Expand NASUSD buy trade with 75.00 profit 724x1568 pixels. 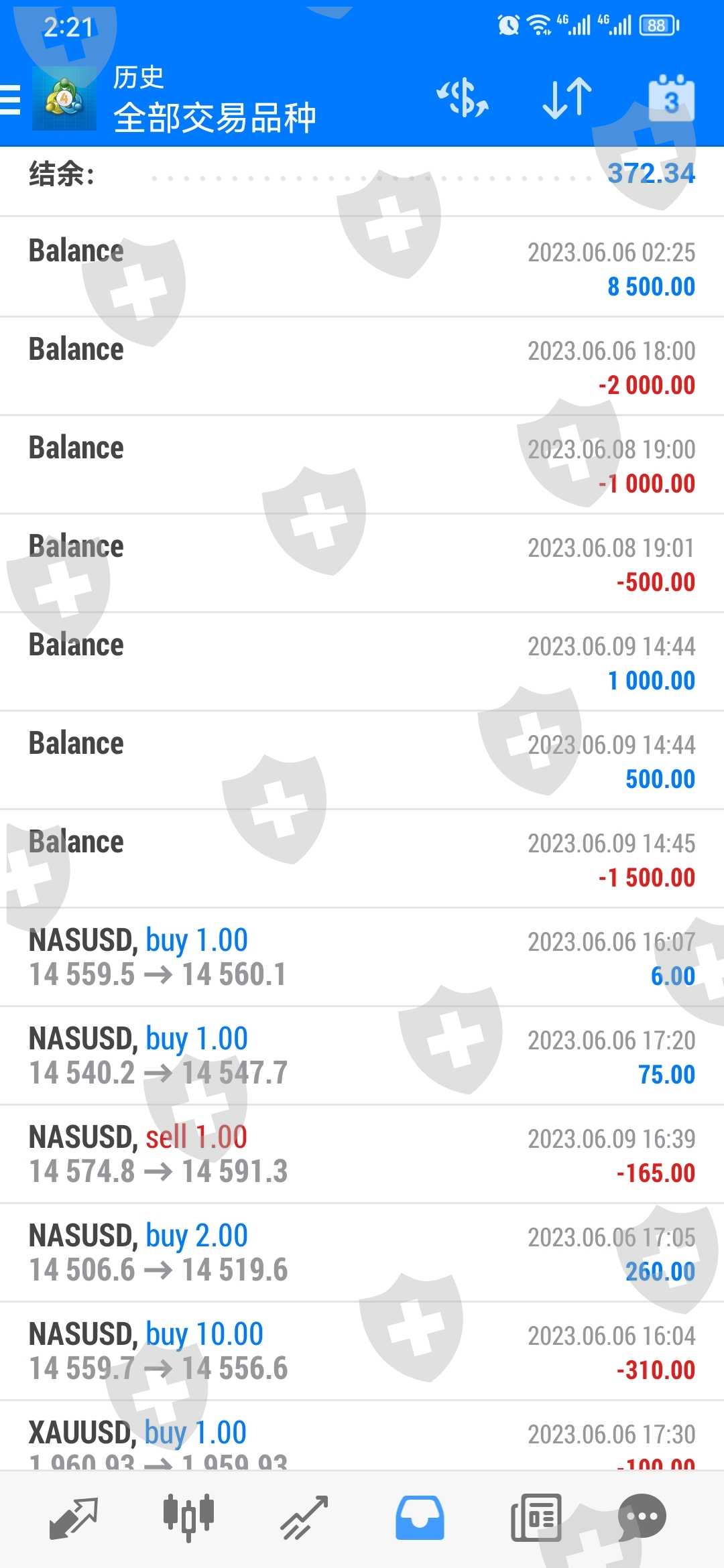click(362, 1055)
